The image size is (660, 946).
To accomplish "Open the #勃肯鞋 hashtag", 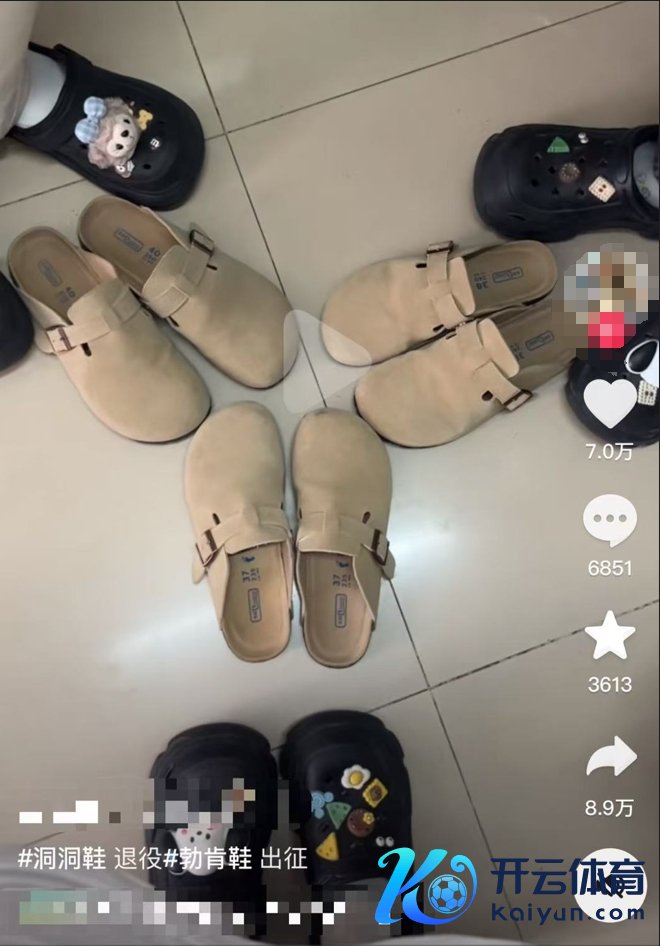I will [209, 859].
